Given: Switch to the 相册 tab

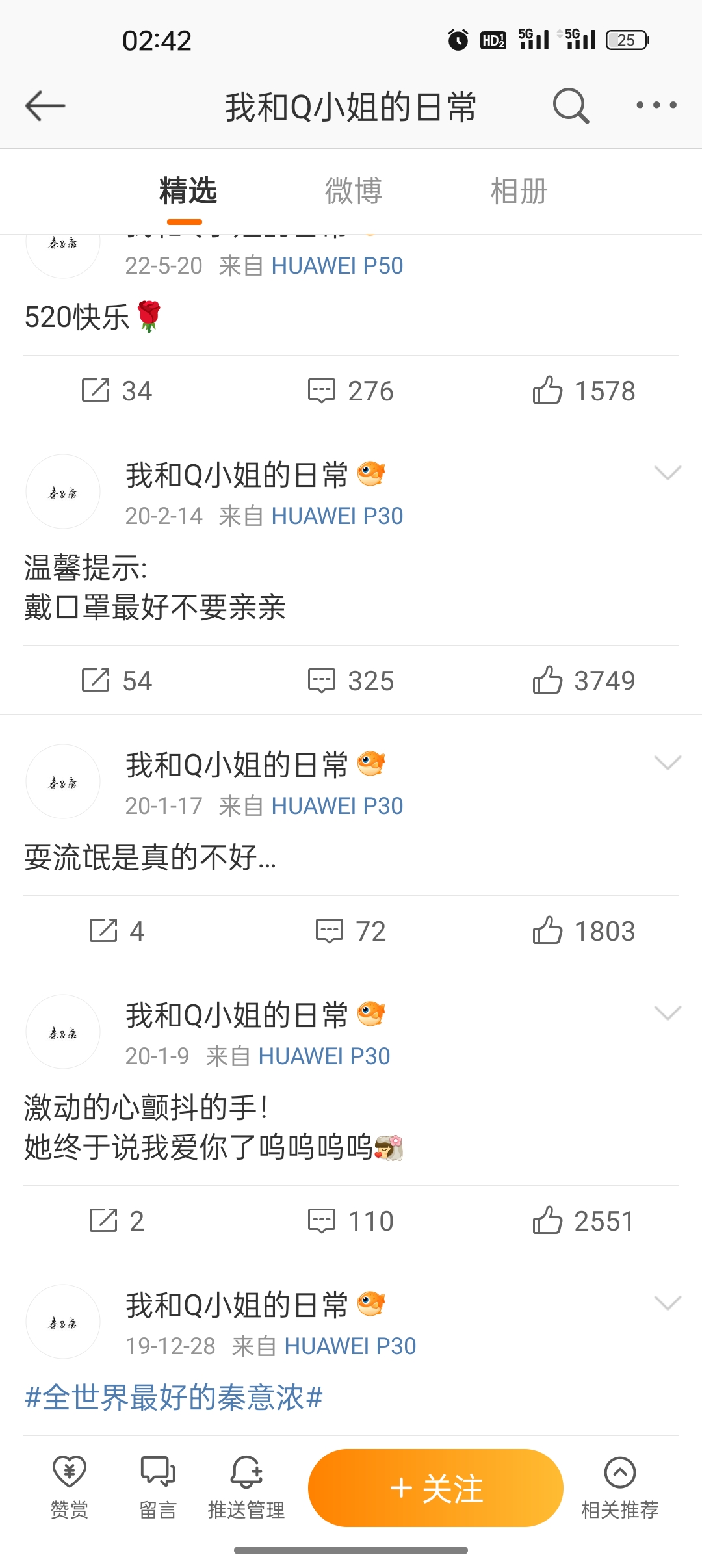Looking at the screenshot, I should [519, 191].
